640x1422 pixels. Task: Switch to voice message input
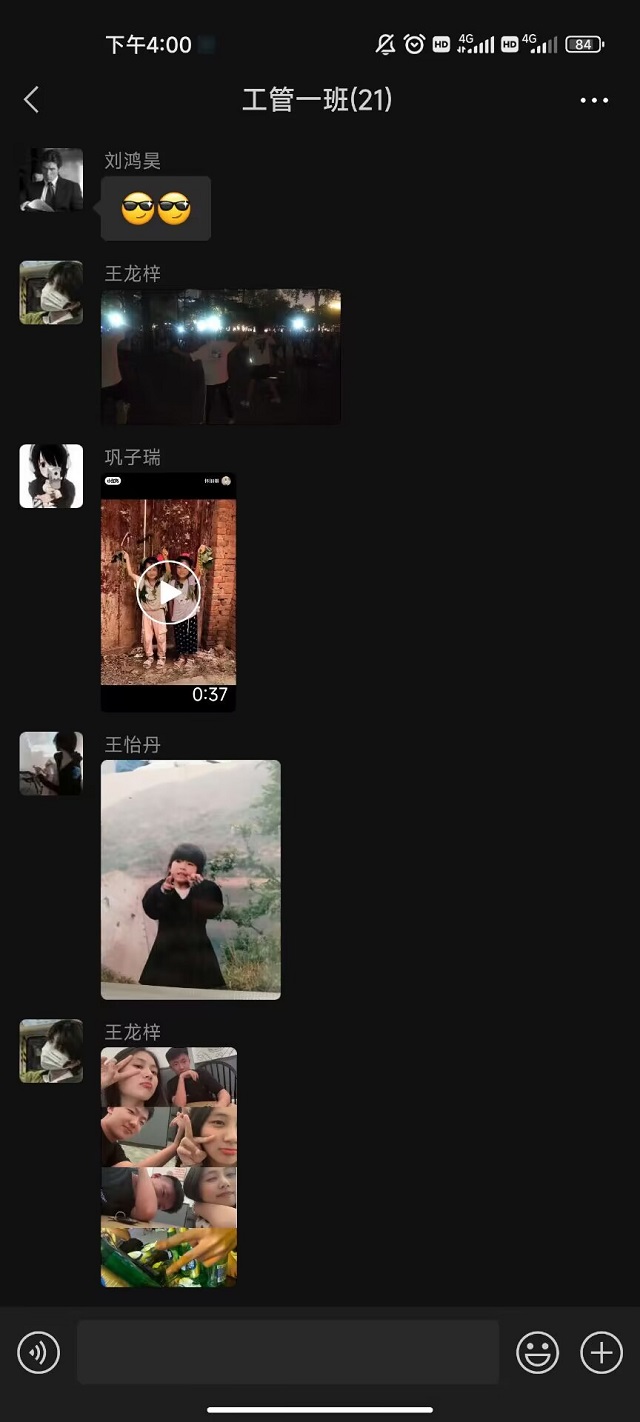[39, 1353]
